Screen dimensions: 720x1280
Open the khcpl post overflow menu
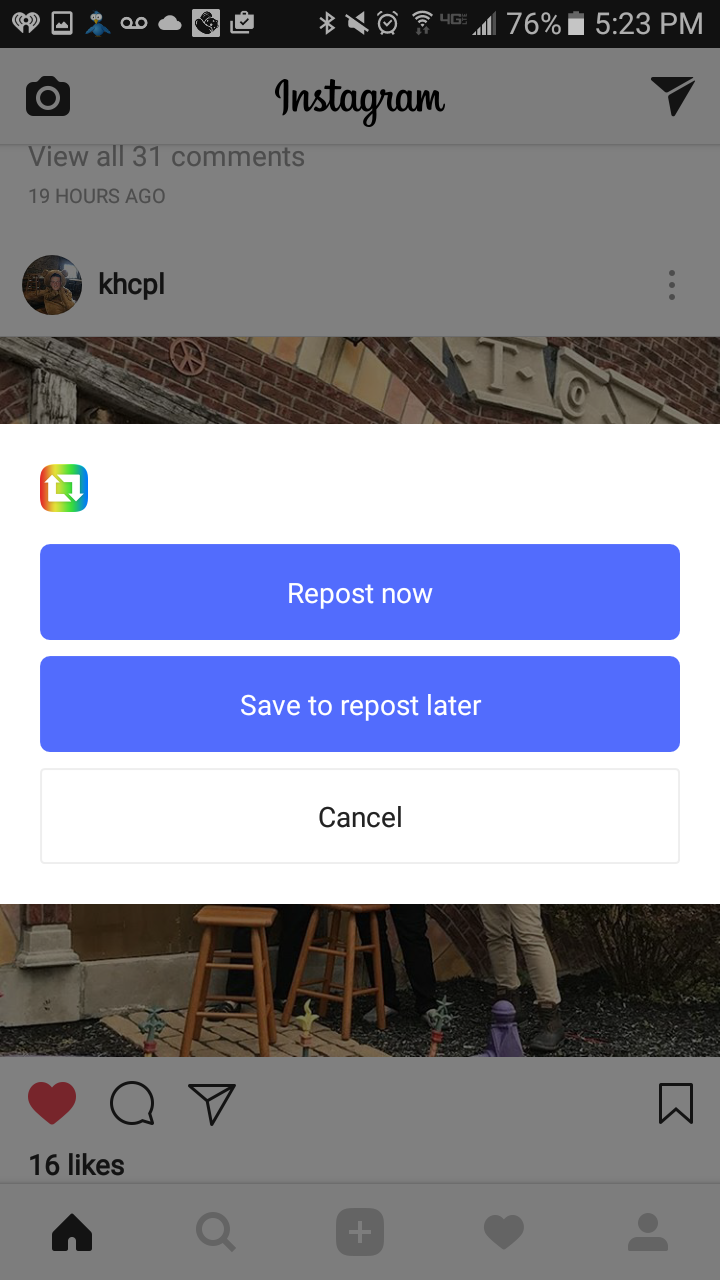point(672,285)
